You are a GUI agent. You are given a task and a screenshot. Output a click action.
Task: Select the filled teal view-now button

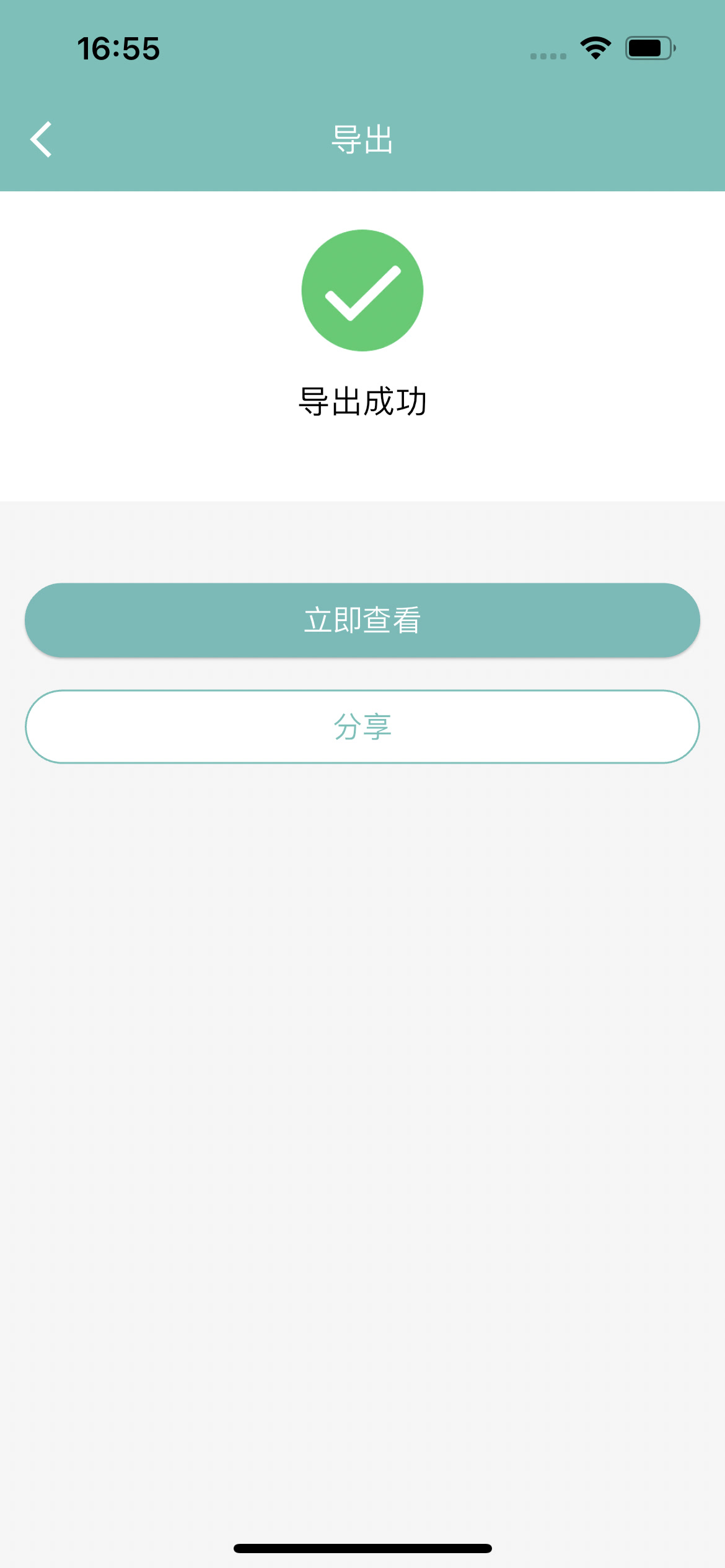coord(362,619)
